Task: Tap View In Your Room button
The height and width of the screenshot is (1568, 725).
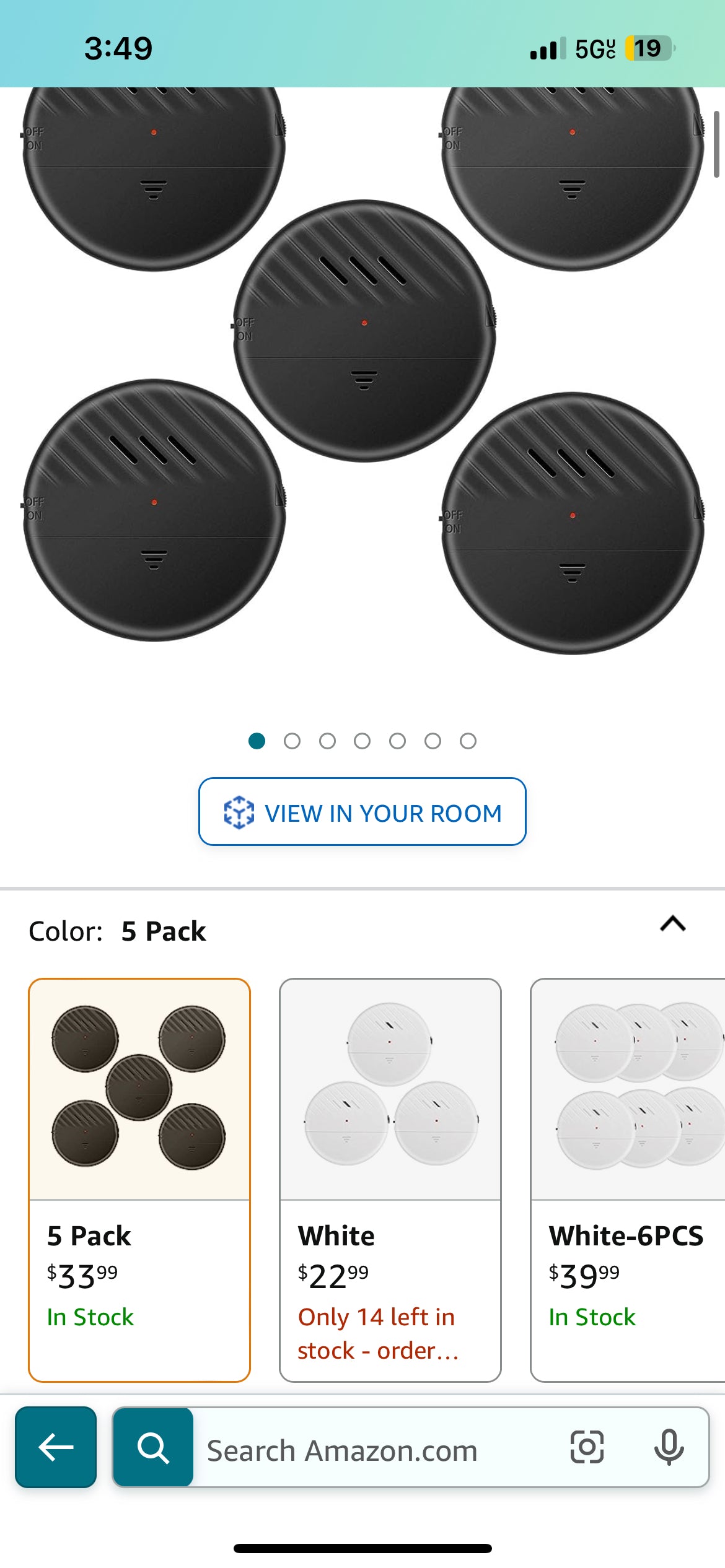Action: click(362, 811)
